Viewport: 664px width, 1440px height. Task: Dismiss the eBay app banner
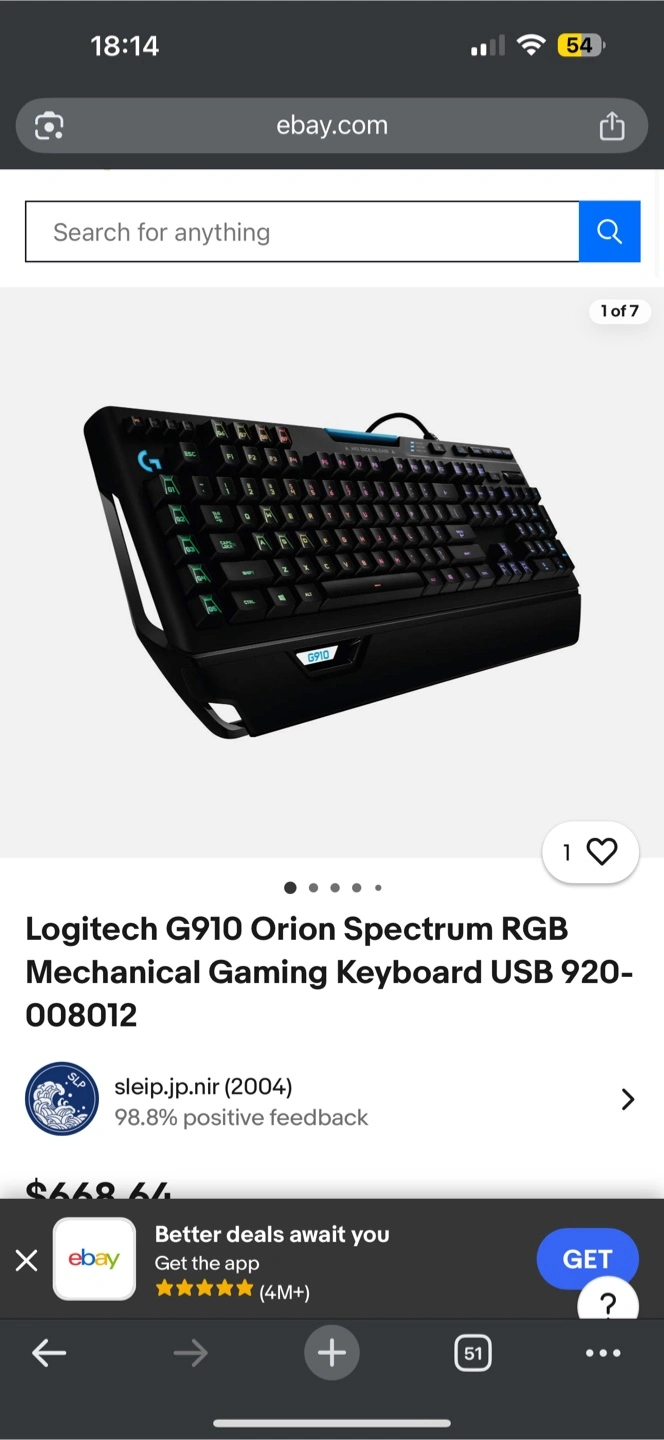27,1260
